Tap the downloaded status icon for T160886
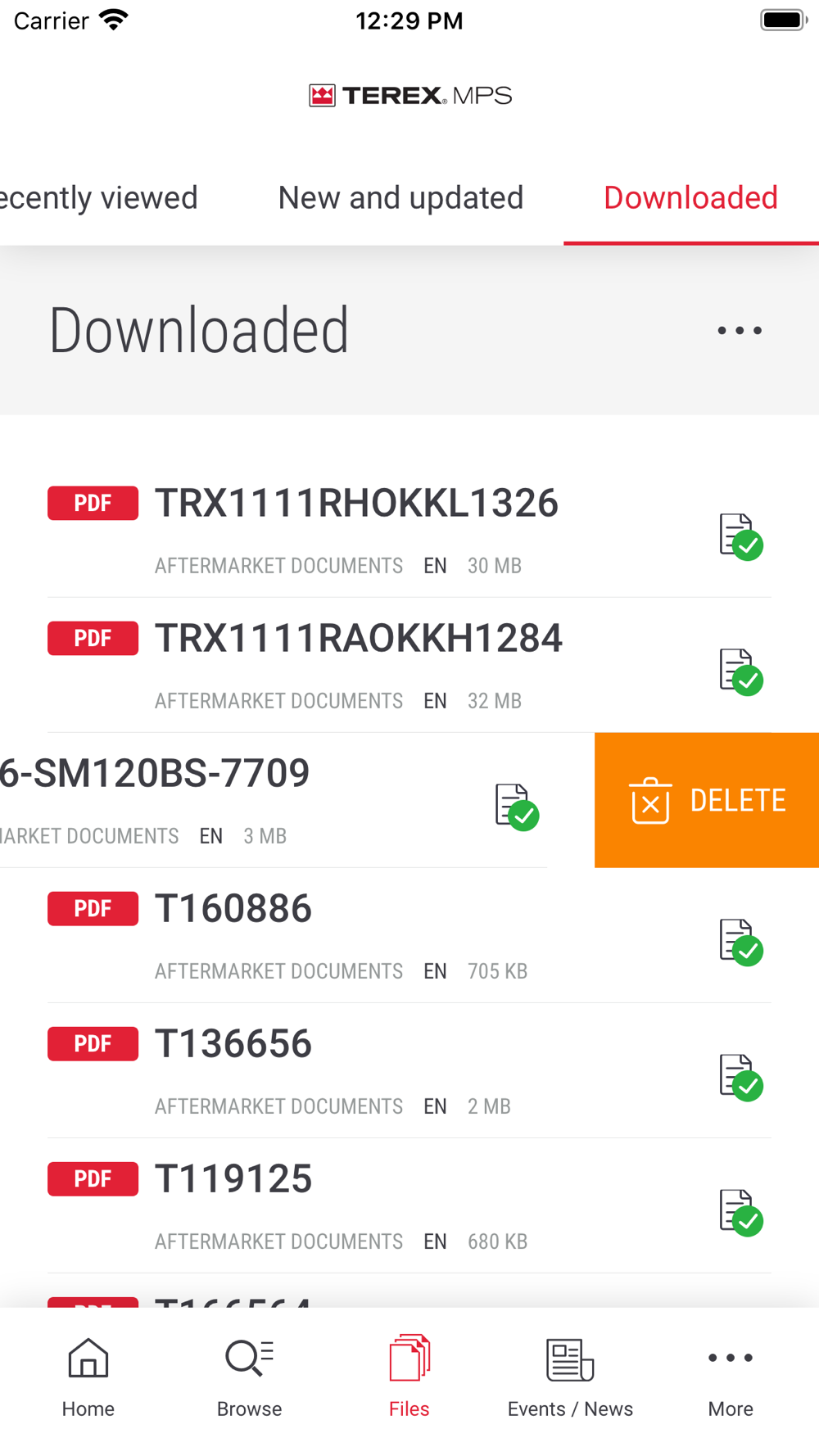The height and width of the screenshot is (1456, 819). (741, 943)
